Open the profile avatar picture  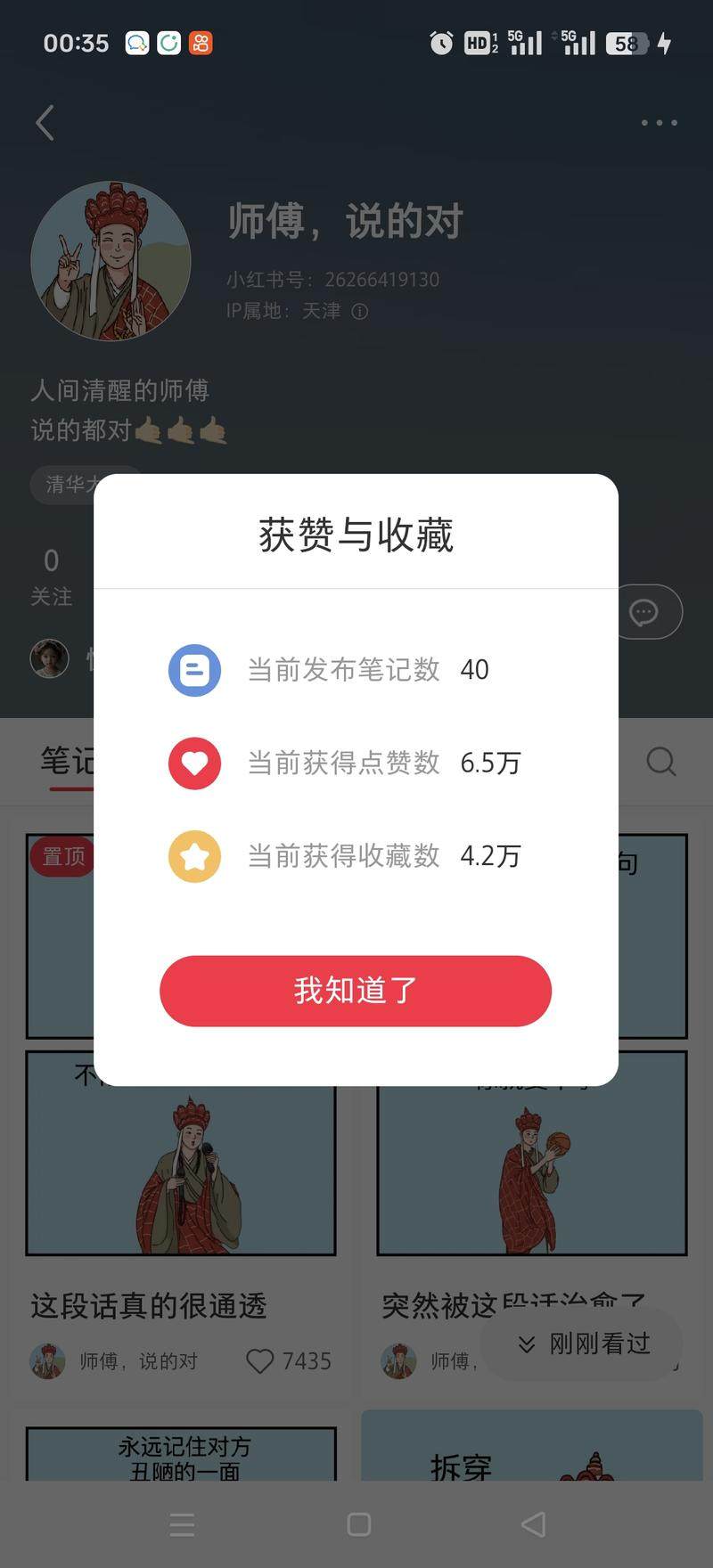point(111,261)
